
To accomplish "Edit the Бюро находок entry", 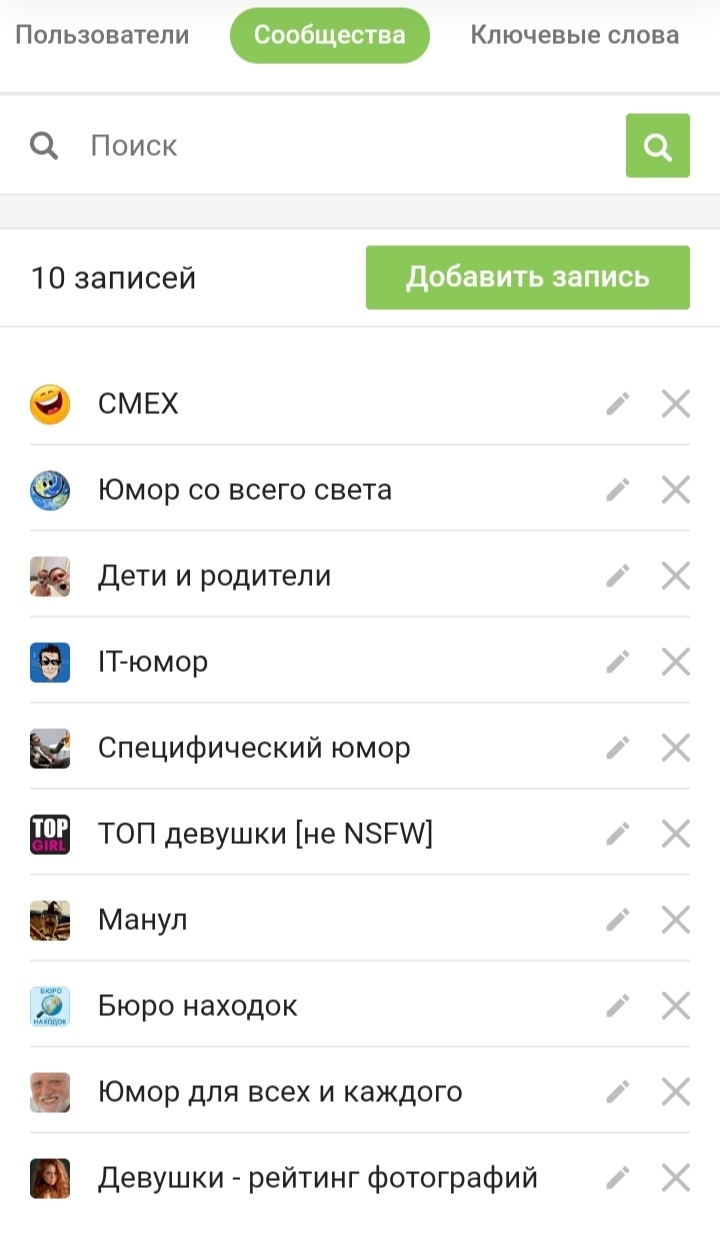I will 618,1006.
